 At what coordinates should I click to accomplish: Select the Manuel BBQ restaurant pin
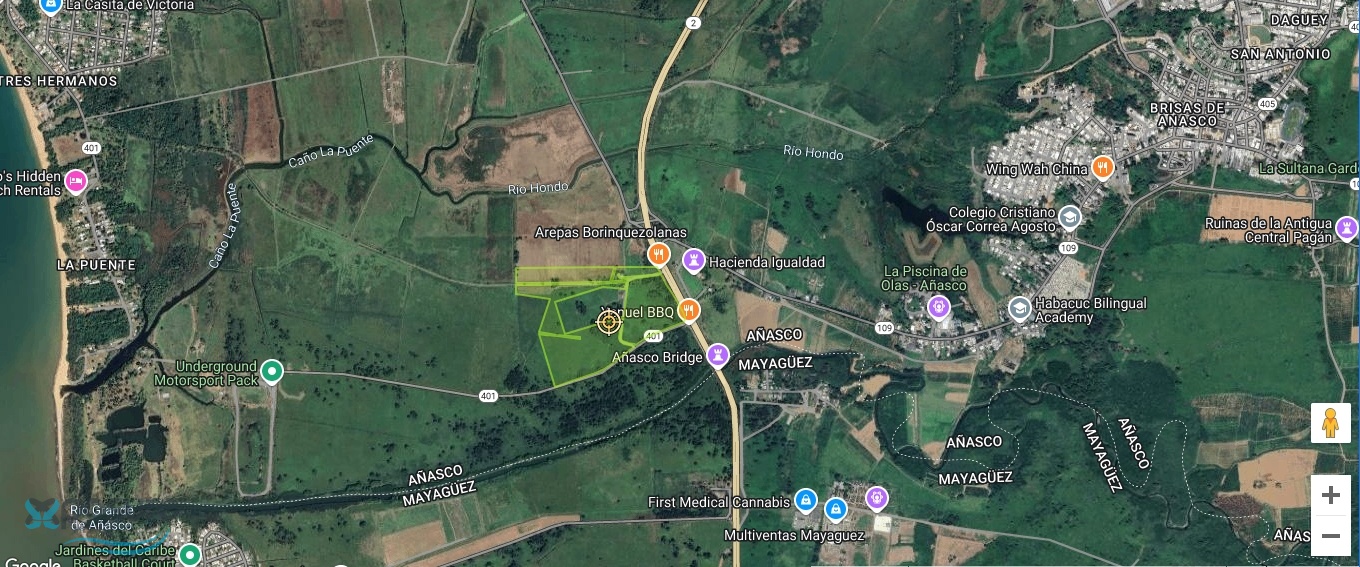pyautogui.click(x=688, y=310)
